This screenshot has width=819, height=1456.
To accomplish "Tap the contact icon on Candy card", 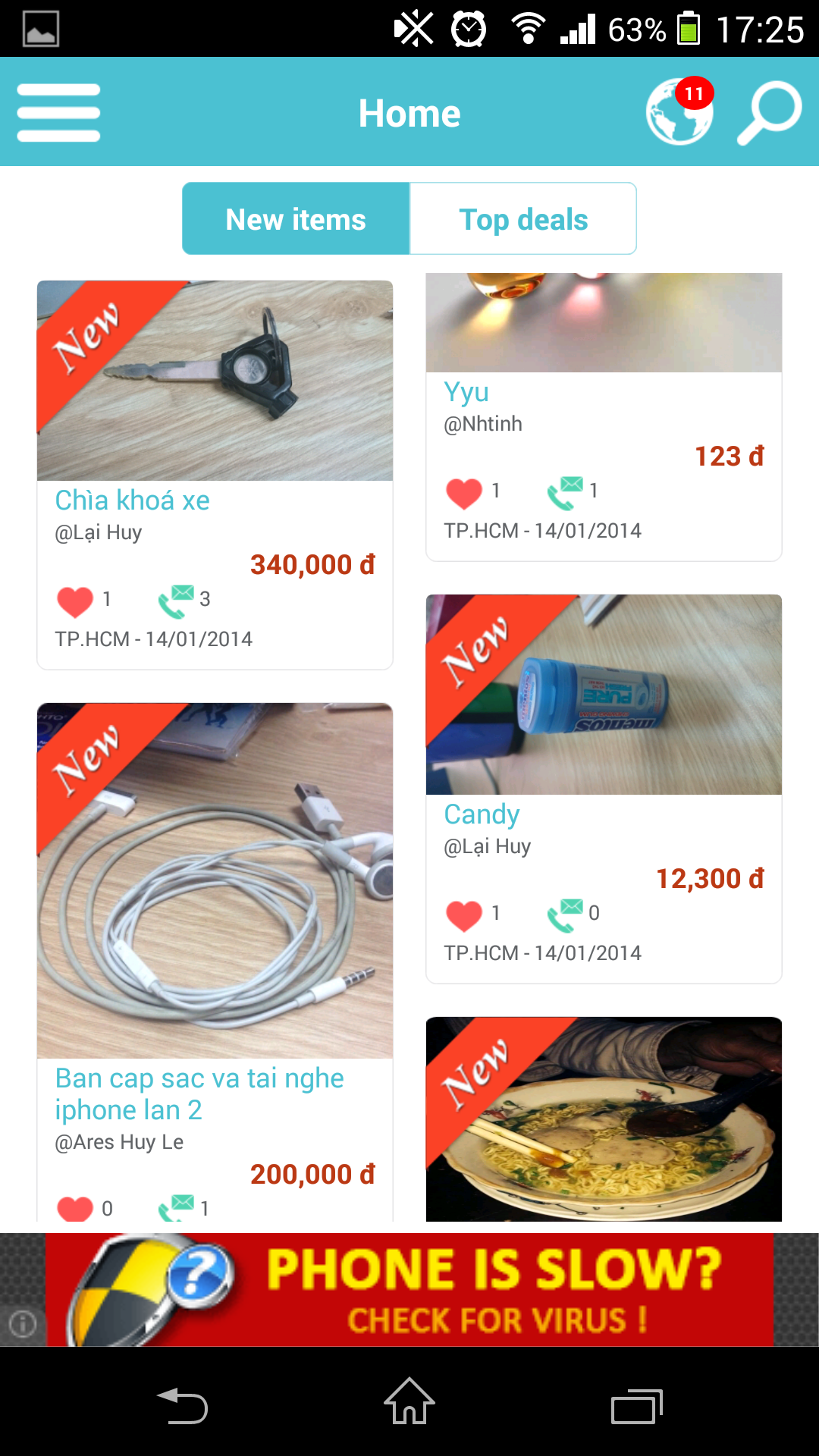I will (x=566, y=915).
